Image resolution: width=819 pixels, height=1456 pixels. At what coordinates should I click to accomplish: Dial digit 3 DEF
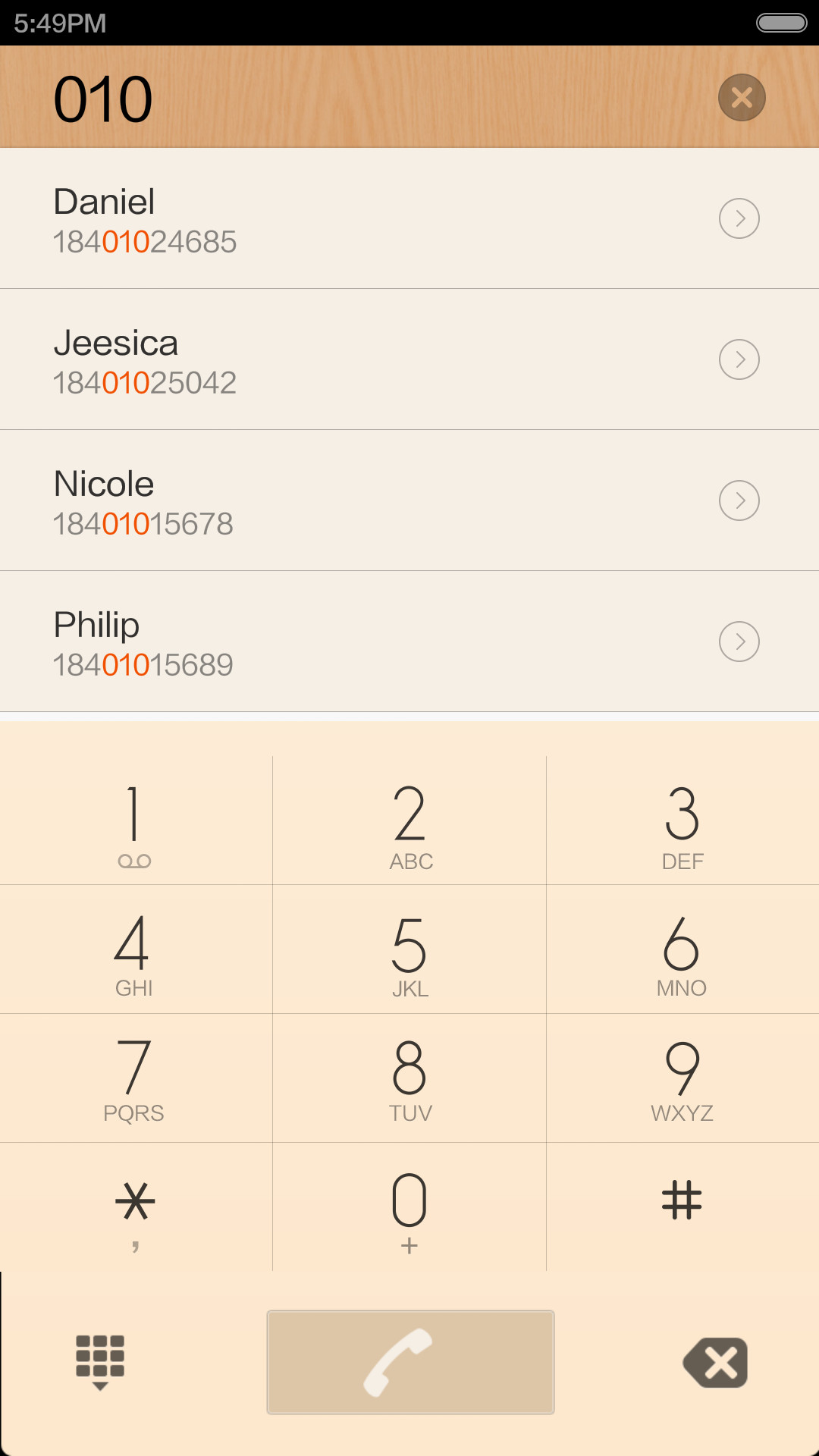682,821
